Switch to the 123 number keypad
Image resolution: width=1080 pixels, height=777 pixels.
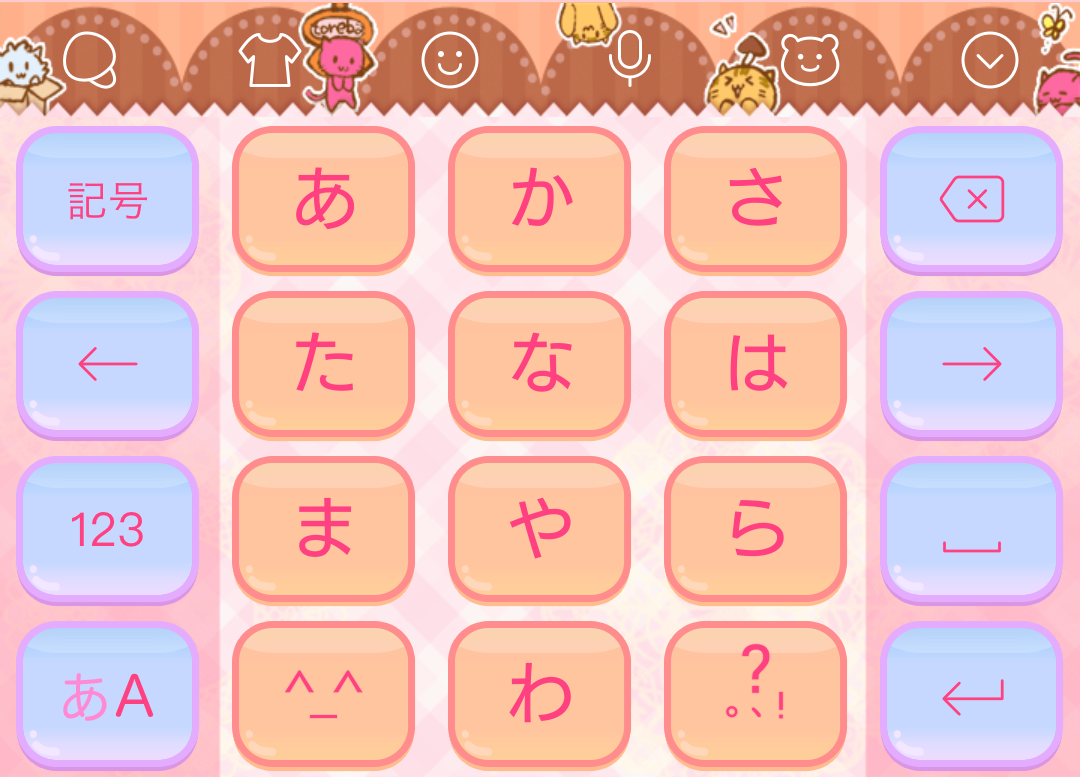pyautogui.click(x=108, y=530)
